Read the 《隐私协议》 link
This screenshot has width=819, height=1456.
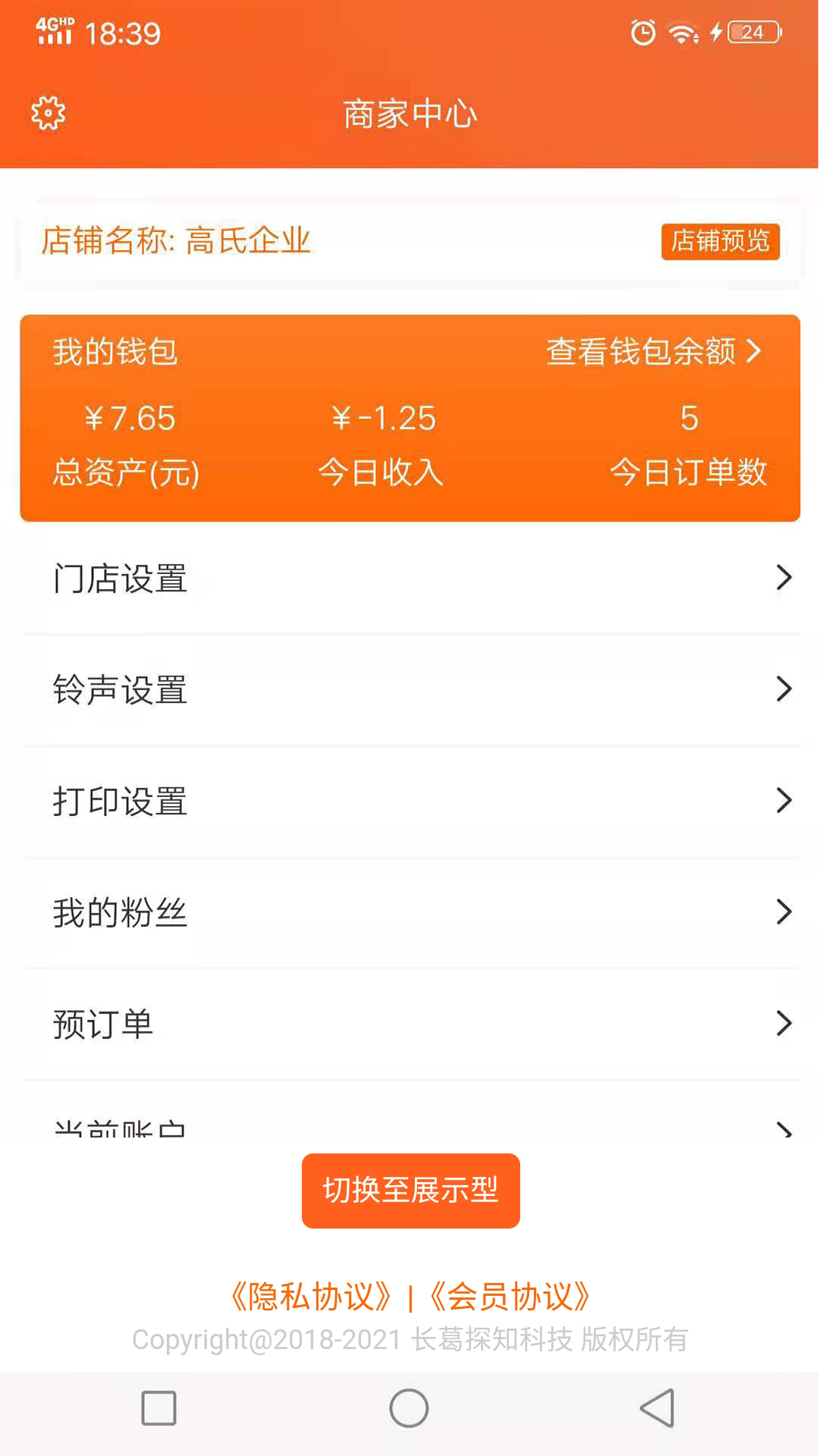click(311, 1297)
